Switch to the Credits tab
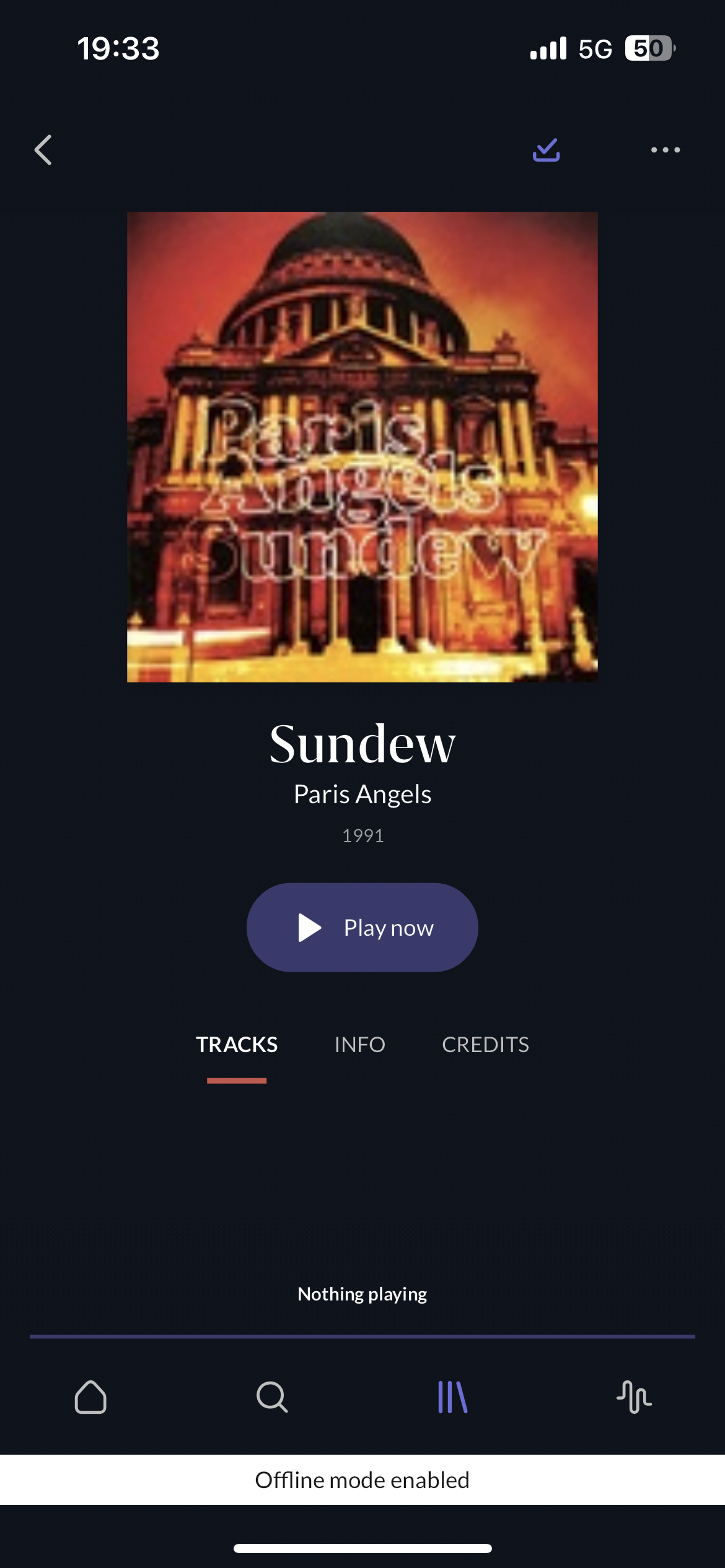Screen dimensions: 725x1568 point(485,1045)
